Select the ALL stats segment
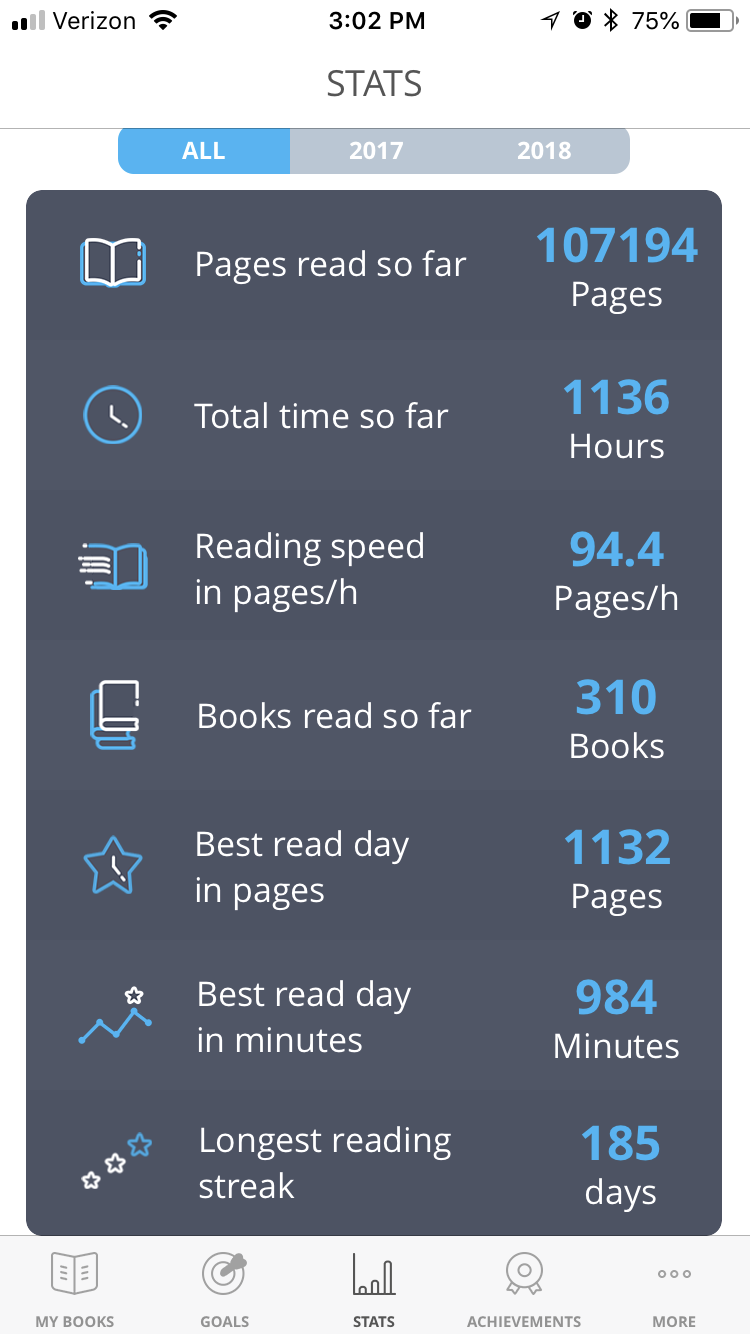 (x=204, y=151)
